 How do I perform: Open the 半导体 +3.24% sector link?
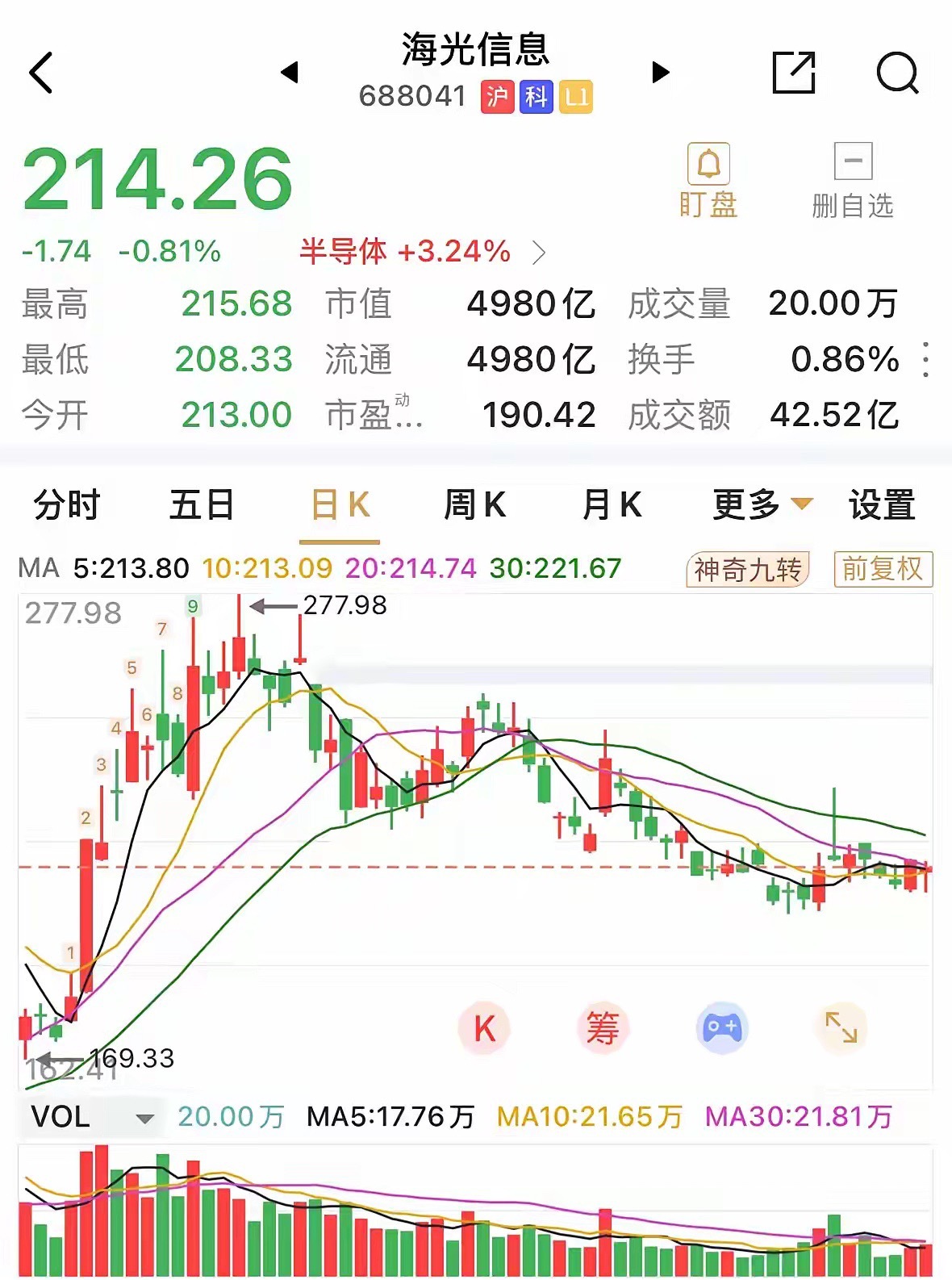[402, 252]
